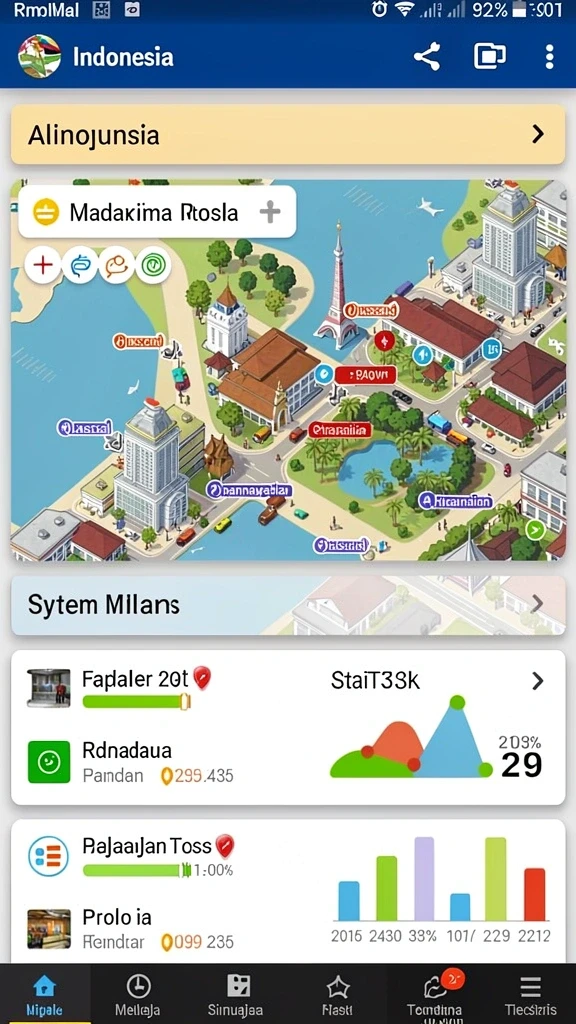Image resolution: width=576 pixels, height=1024 pixels.
Task: Switch to the Fiasti star tab
Action: click(338, 994)
